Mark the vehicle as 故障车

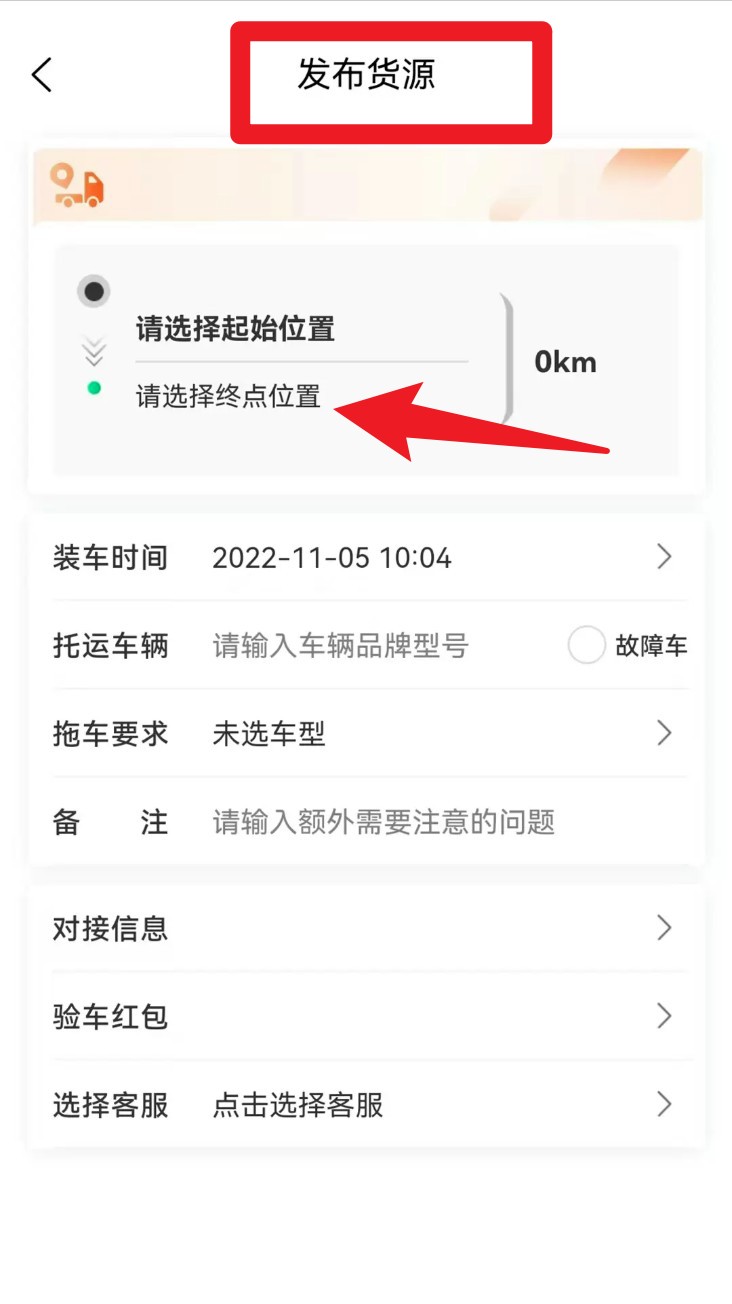pos(628,645)
